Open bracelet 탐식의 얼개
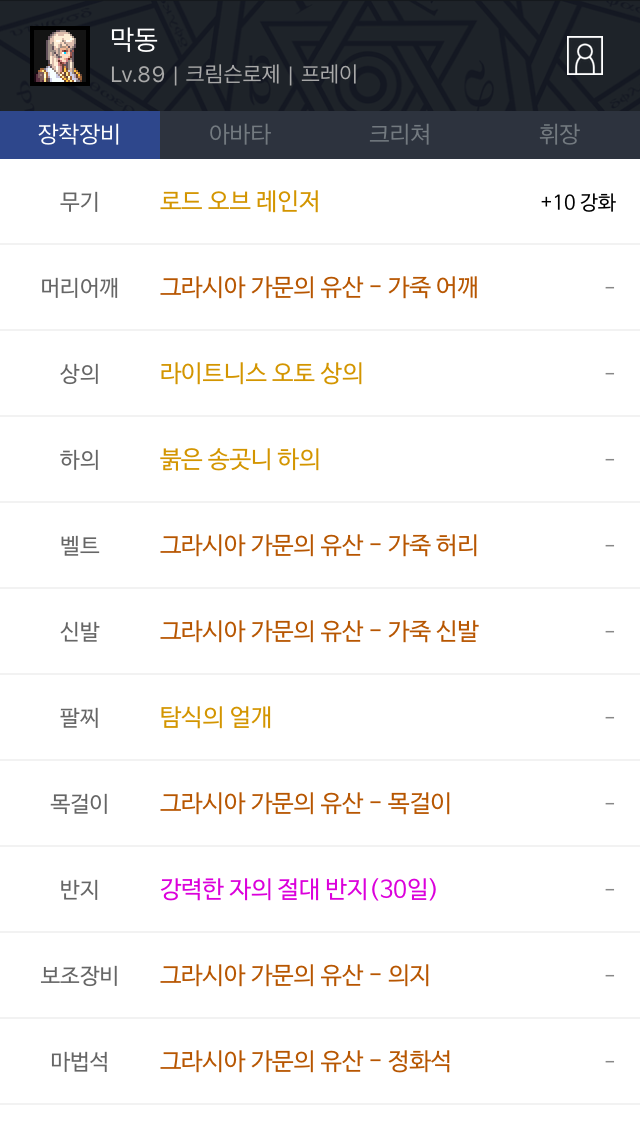Image resolution: width=640 pixels, height=1136 pixels. (x=216, y=717)
